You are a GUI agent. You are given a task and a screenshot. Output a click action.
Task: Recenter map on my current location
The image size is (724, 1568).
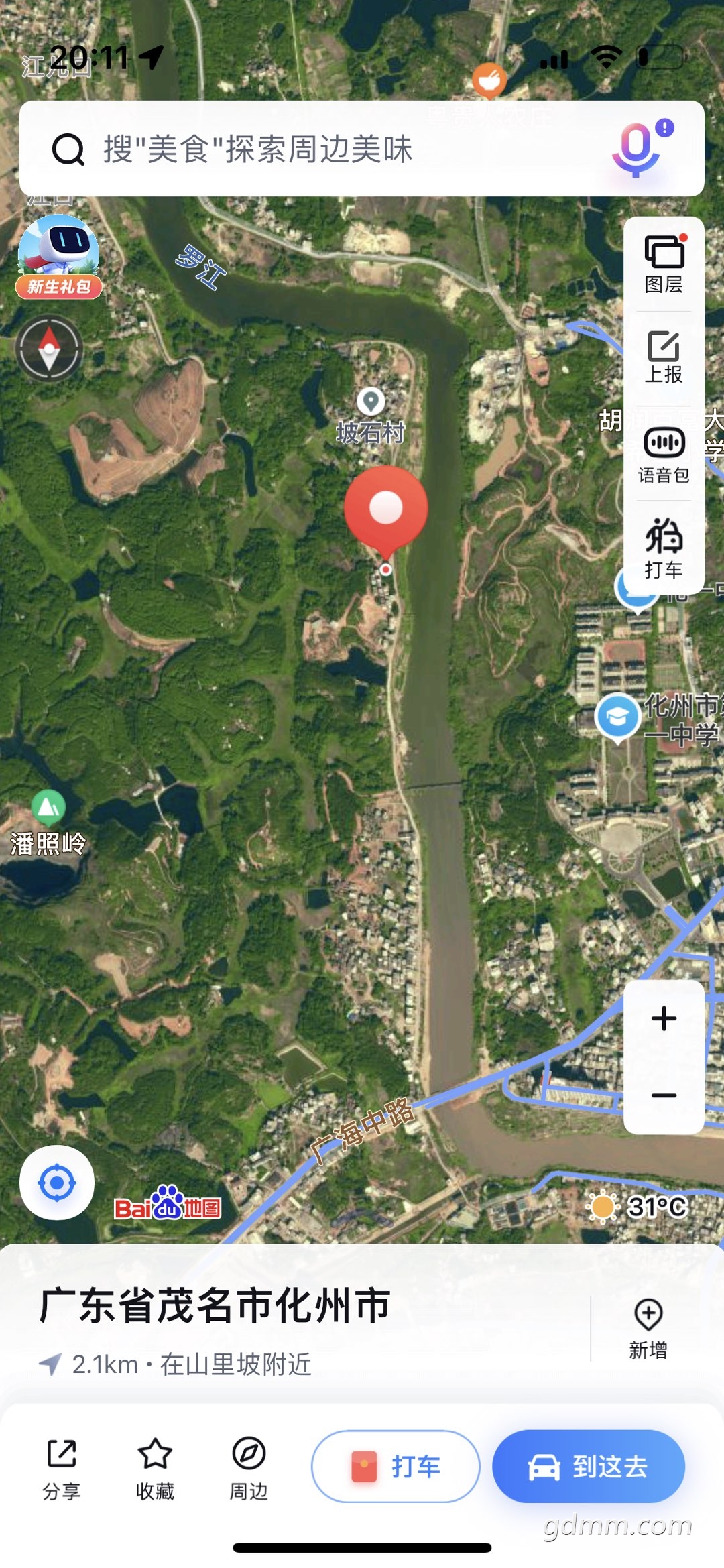[57, 1183]
